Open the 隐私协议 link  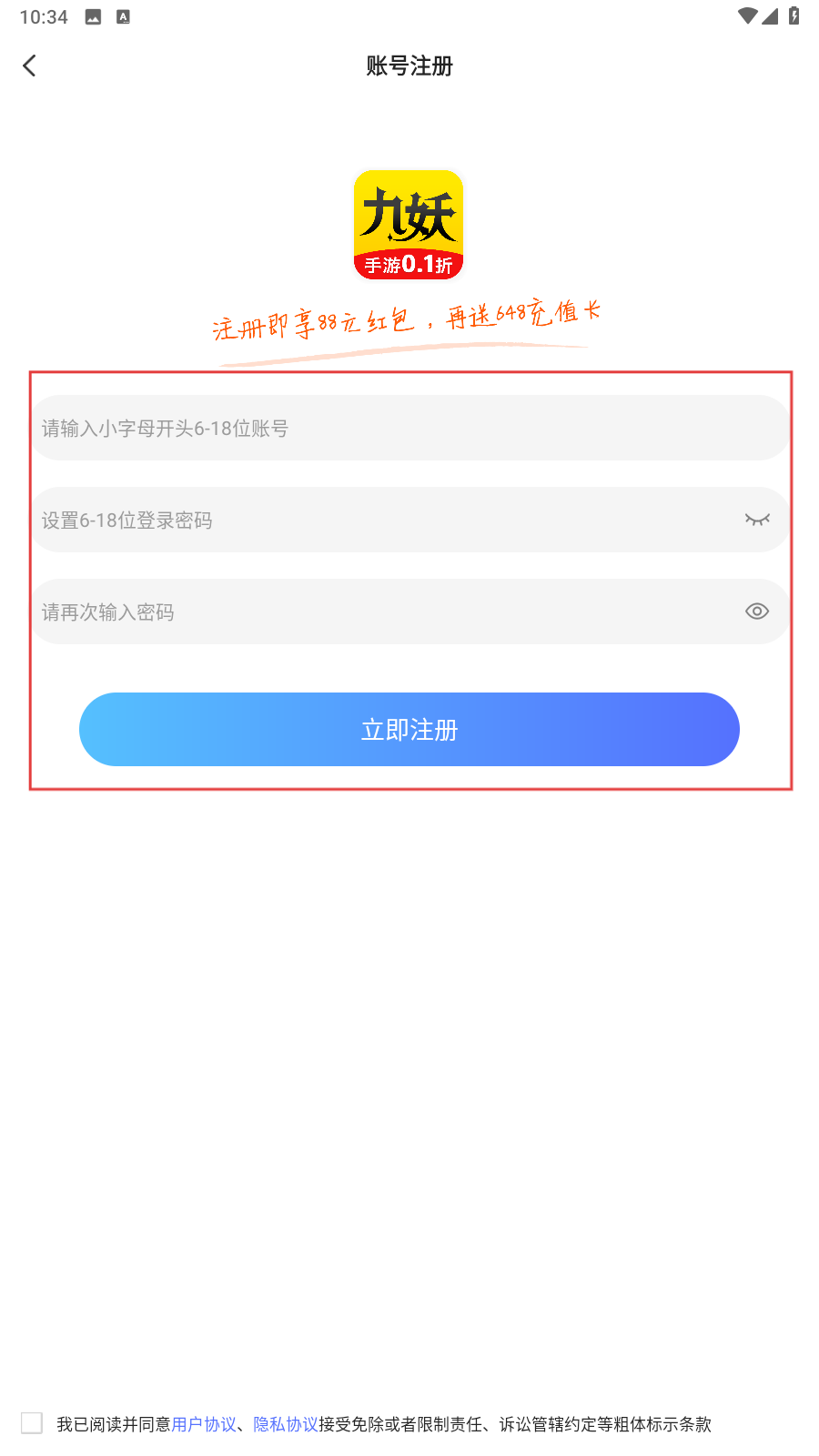[x=286, y=1424]
